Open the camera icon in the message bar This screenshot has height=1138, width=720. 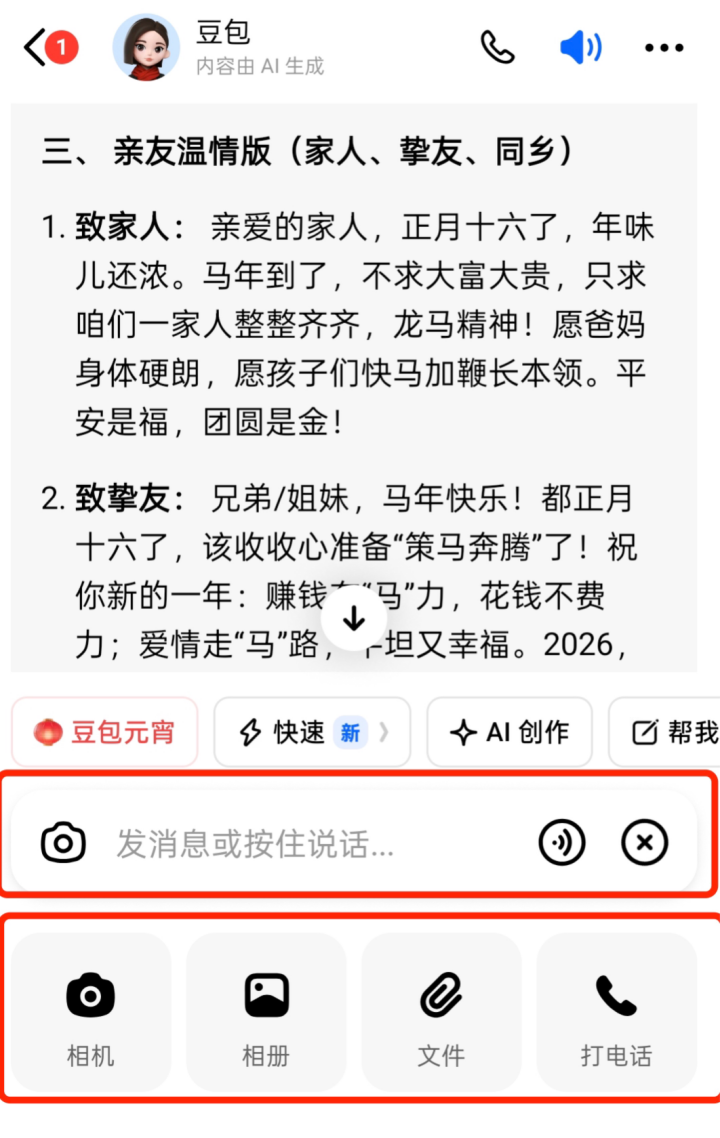coord(63,843)
